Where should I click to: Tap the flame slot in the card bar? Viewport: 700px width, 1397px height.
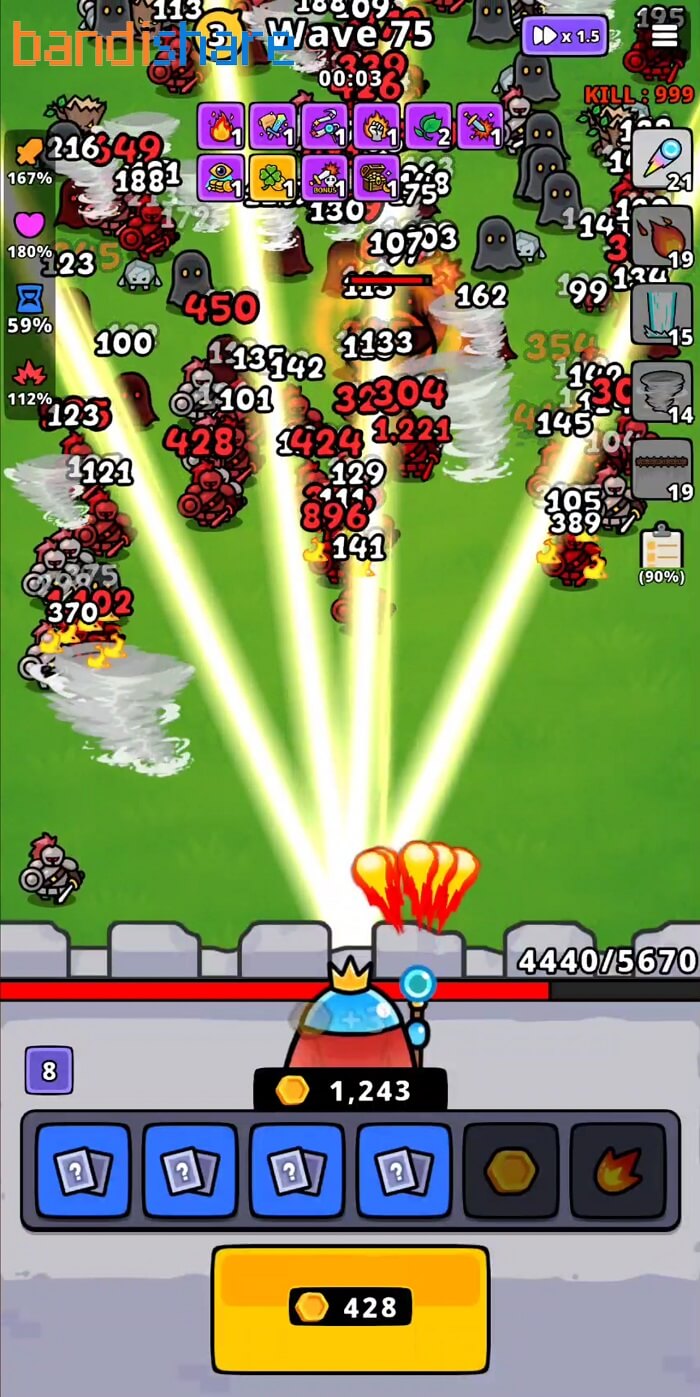[618, 1171]
